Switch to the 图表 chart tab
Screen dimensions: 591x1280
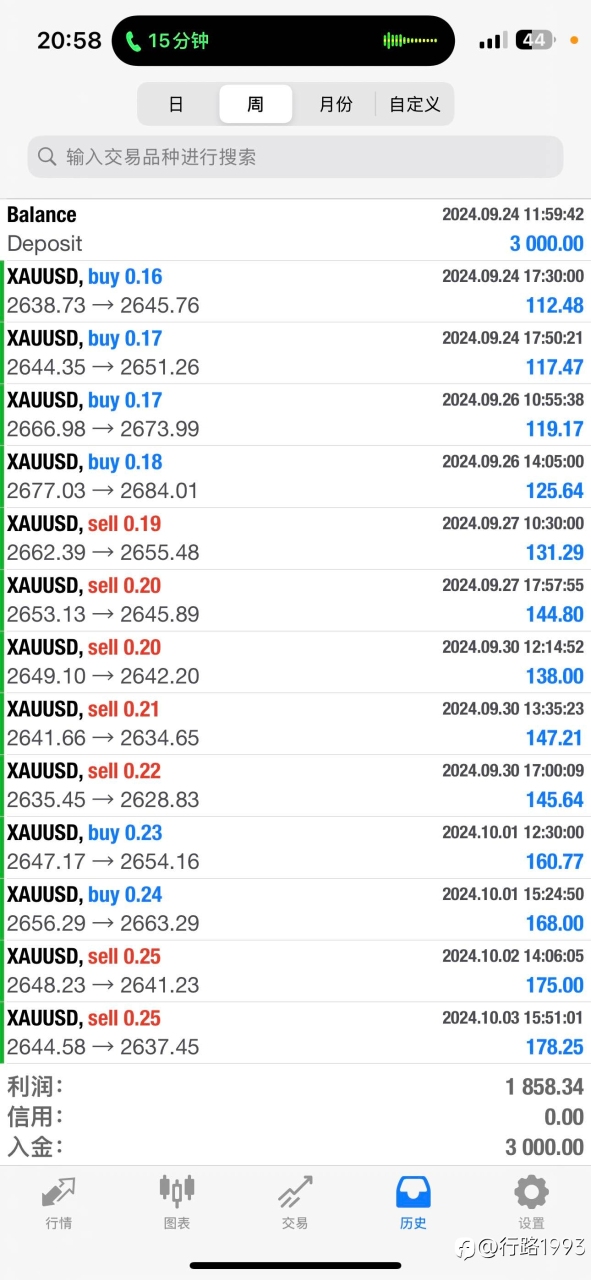coord(176,1202)
